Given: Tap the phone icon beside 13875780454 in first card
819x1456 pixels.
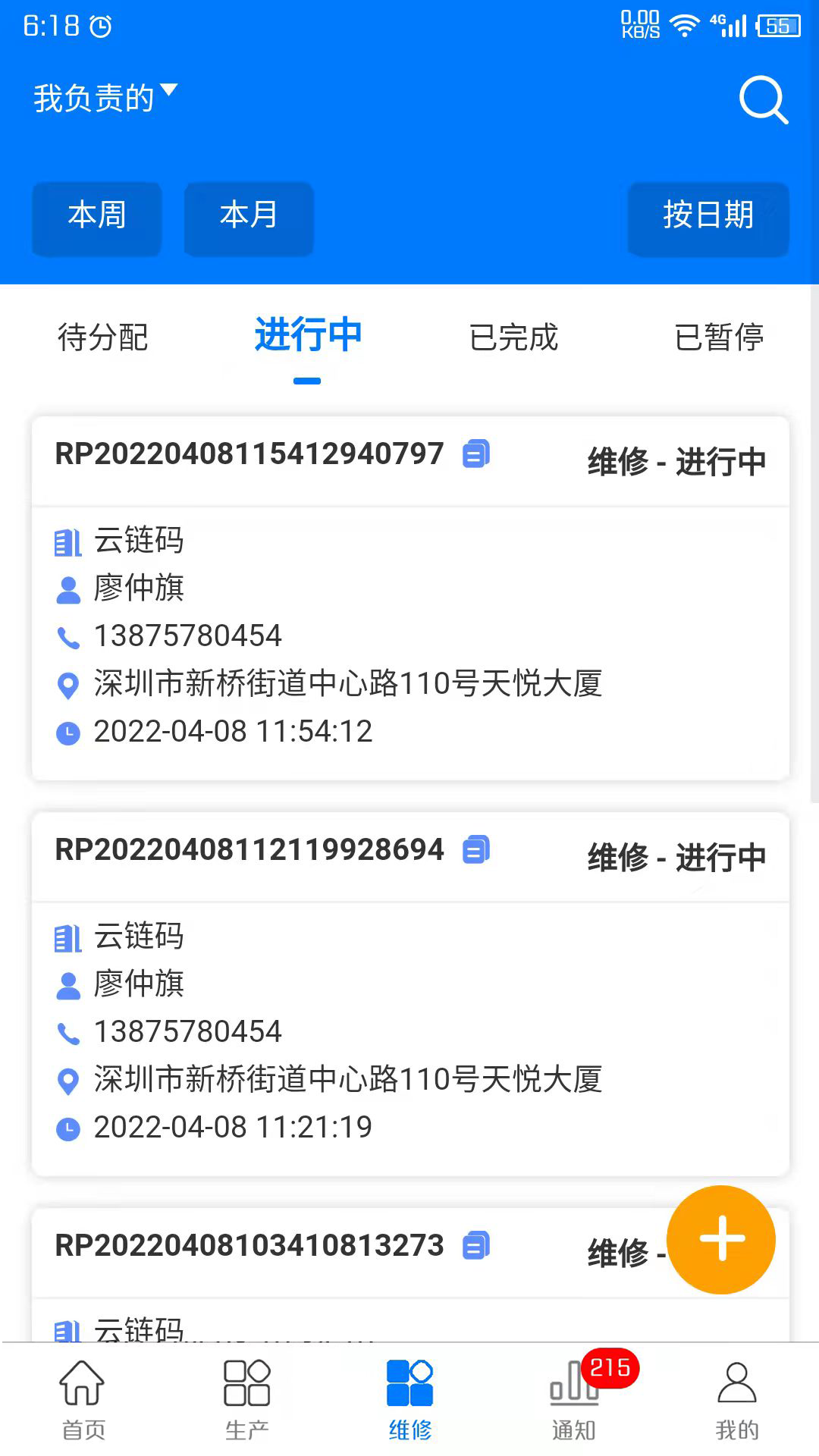Looking at the screenshot, I should coord(67,637).
